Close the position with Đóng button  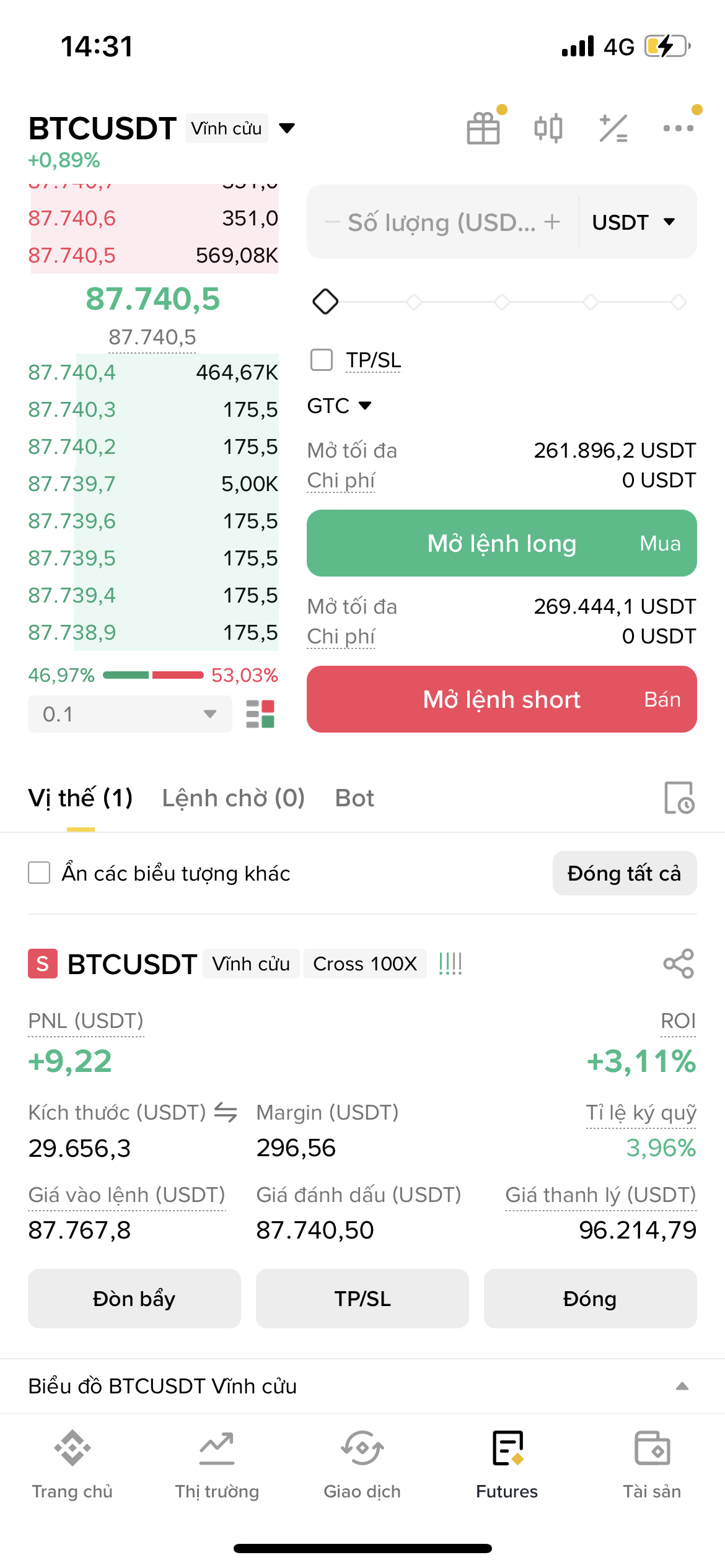tap(590, 1299)
